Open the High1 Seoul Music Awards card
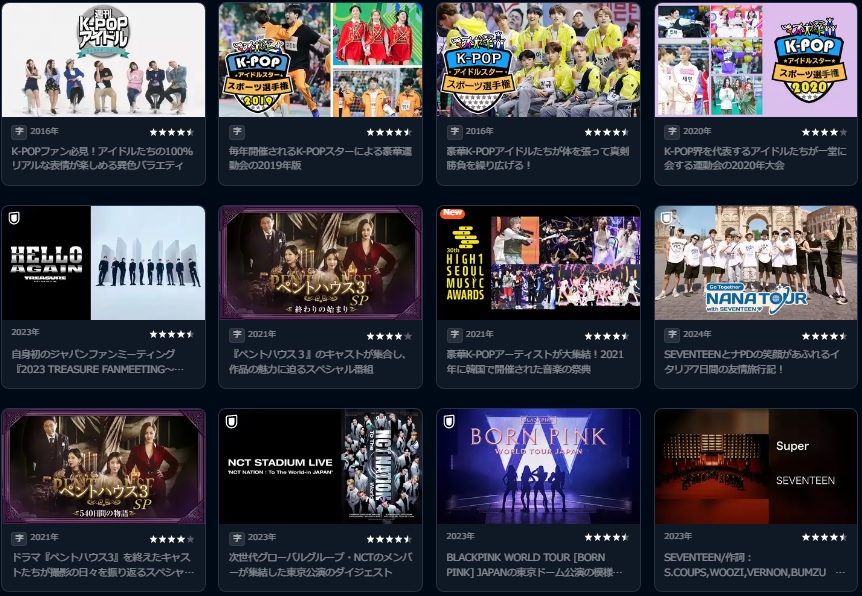Screen dimensions: 862x596 [538, 263]
